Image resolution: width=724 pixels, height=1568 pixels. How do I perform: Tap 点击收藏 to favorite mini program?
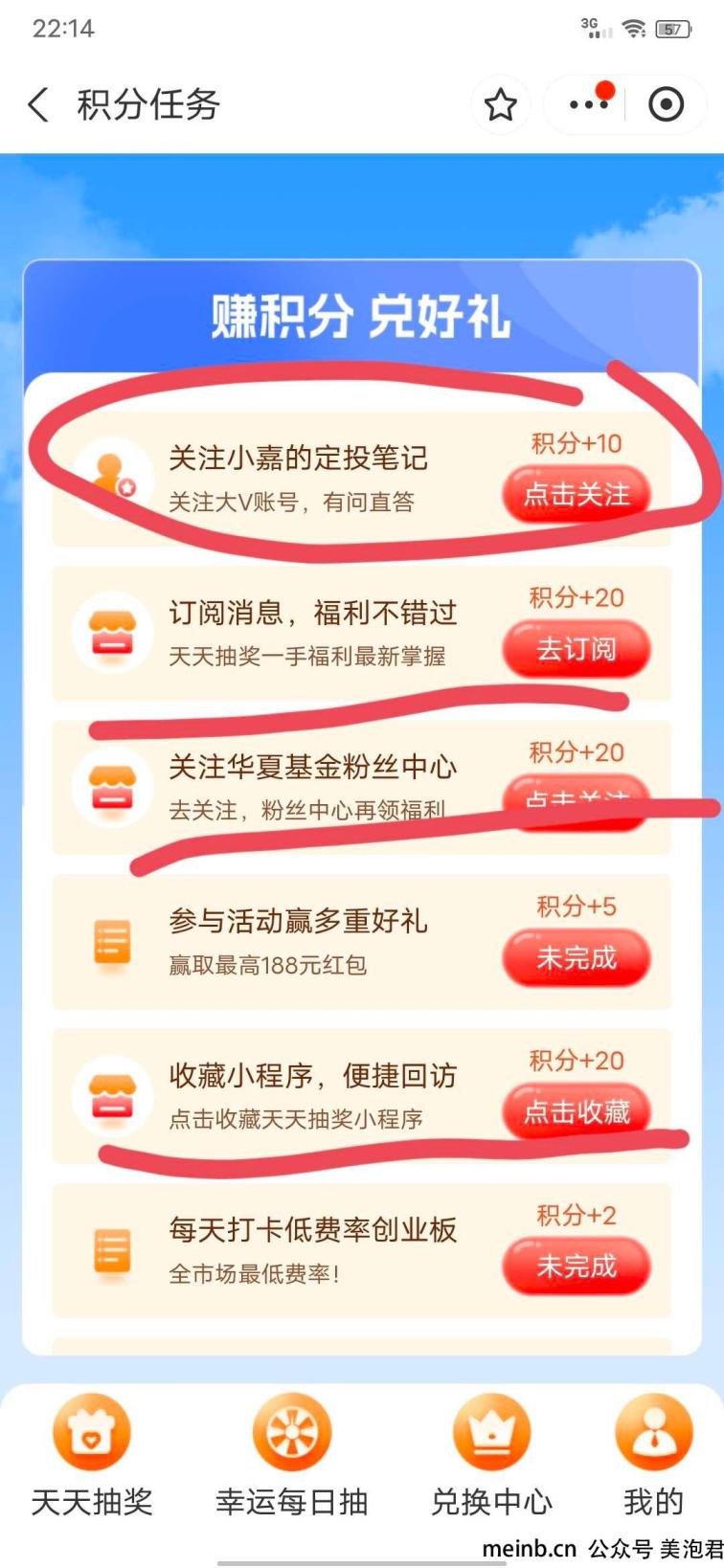pyautogui.click(x=577, y=1110)
